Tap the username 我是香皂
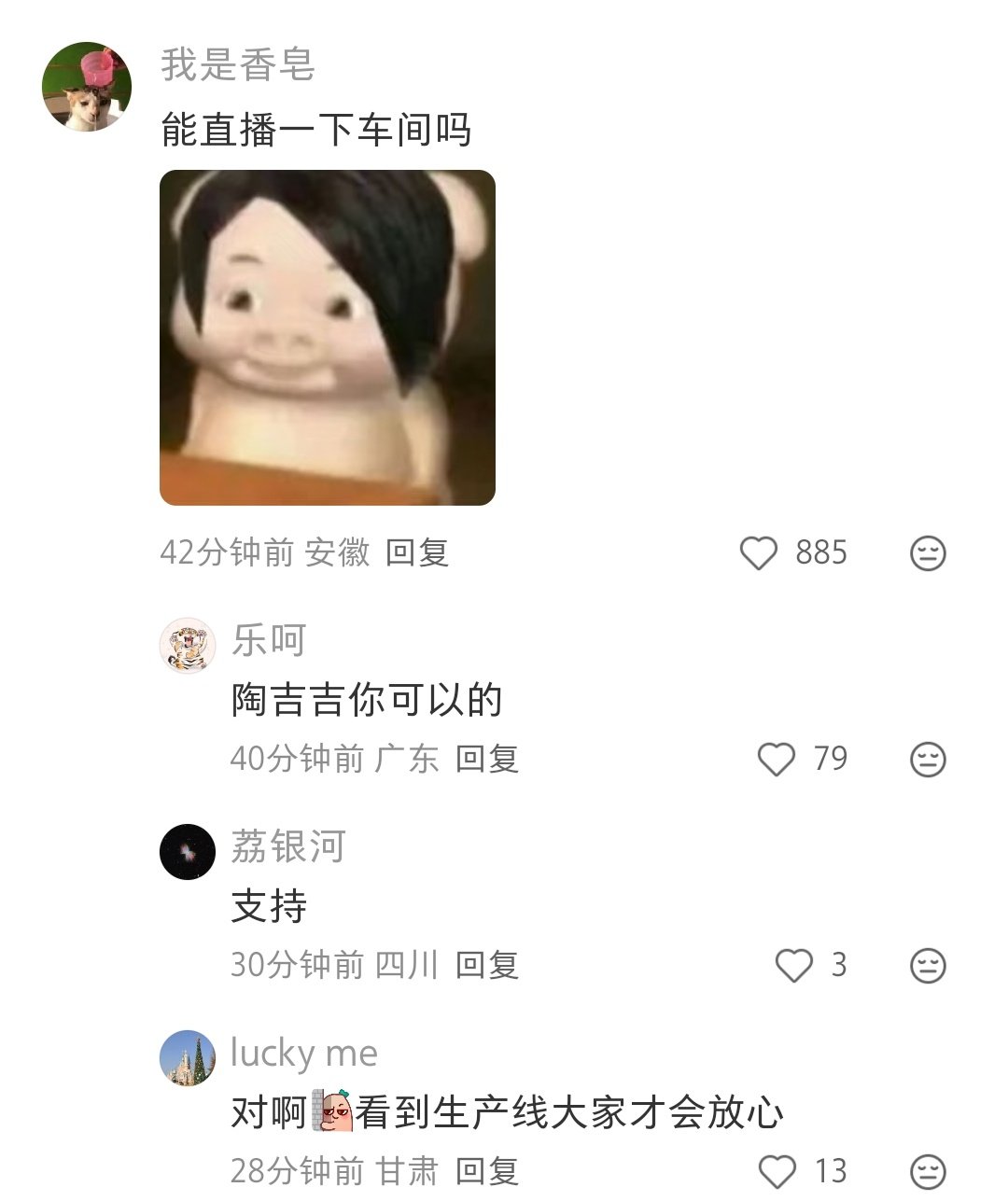1008x1201 pixels. tap(238, 64)
